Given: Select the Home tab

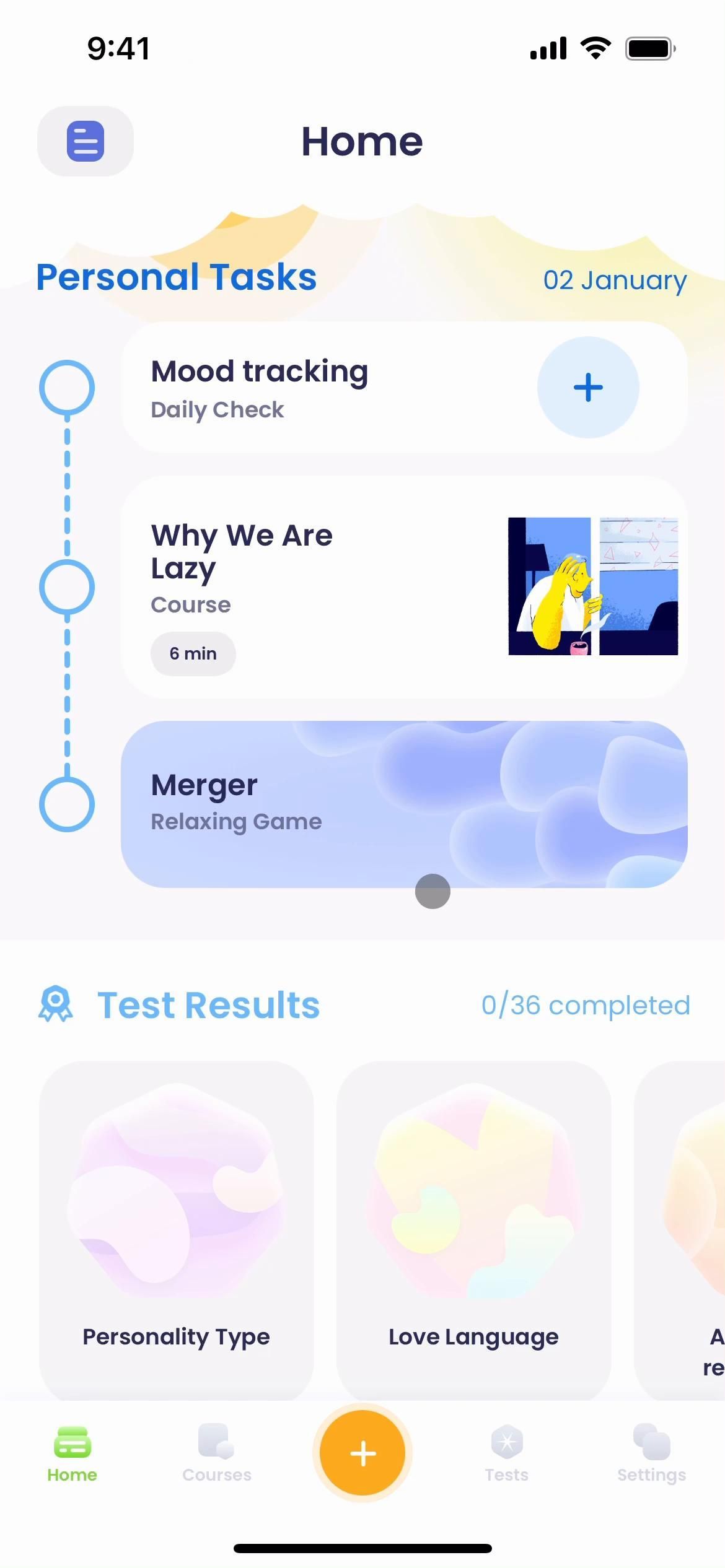Looking at the screenshot, I should point(72,1452).
